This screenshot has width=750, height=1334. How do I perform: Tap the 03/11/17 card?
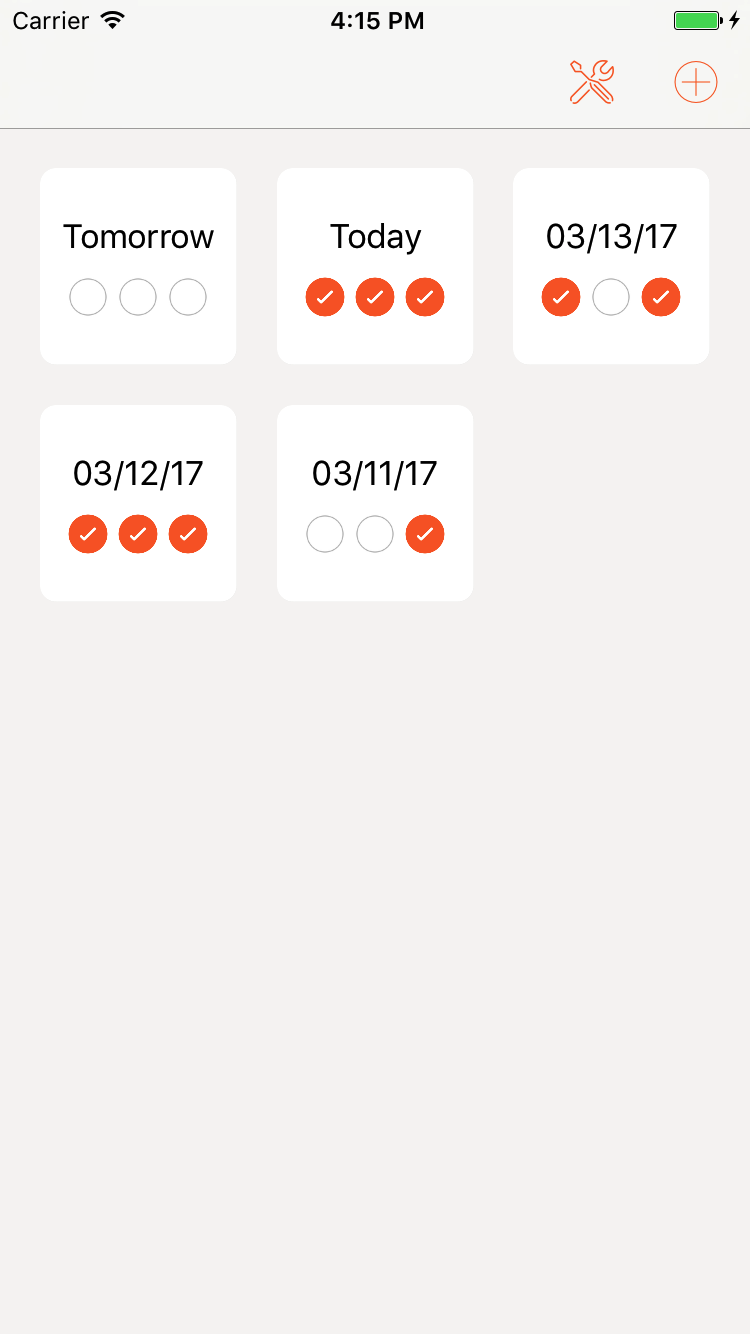pyautogui.click(x=375, y=503)
